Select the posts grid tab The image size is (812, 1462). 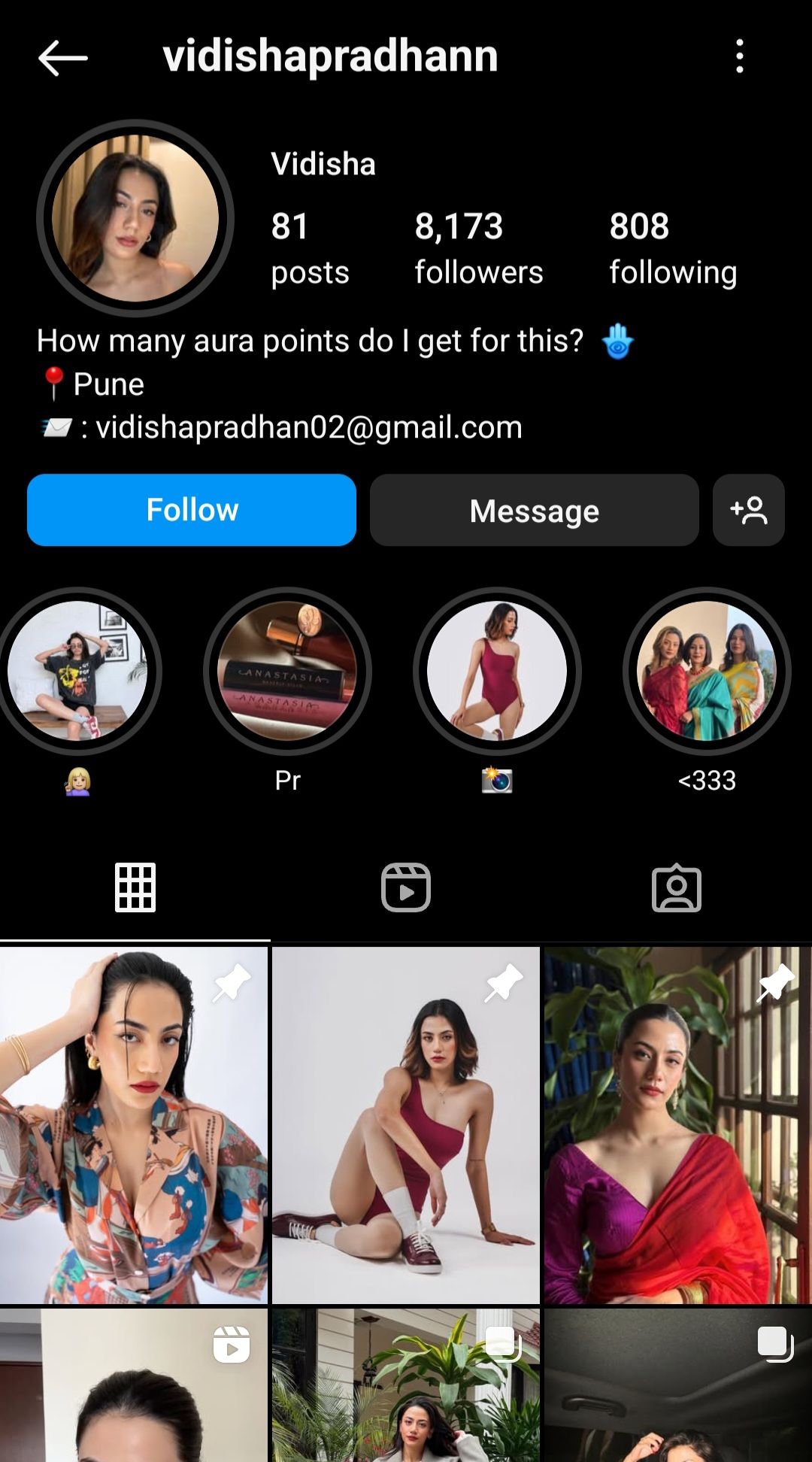[135, 888]
